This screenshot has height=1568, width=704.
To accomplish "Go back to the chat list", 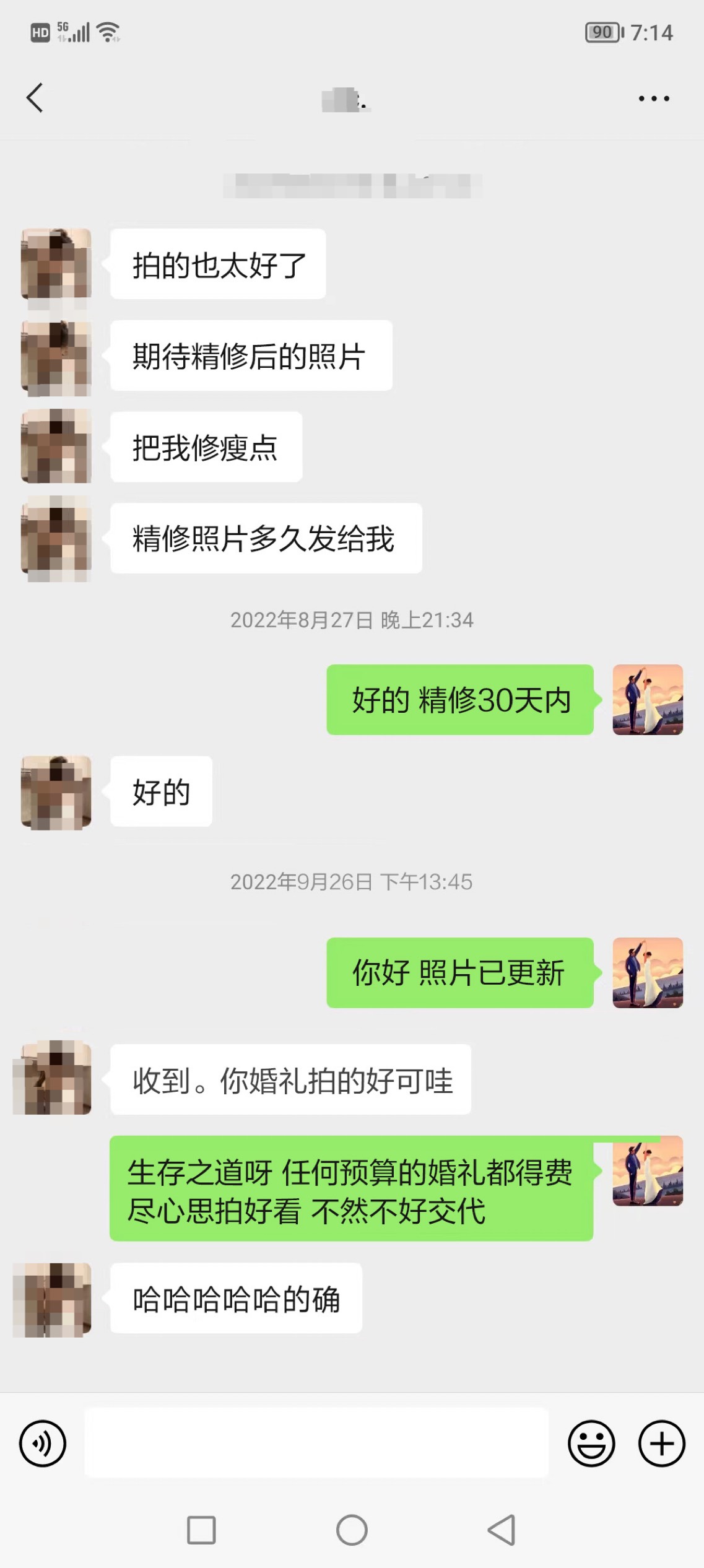I will point(35,98).
